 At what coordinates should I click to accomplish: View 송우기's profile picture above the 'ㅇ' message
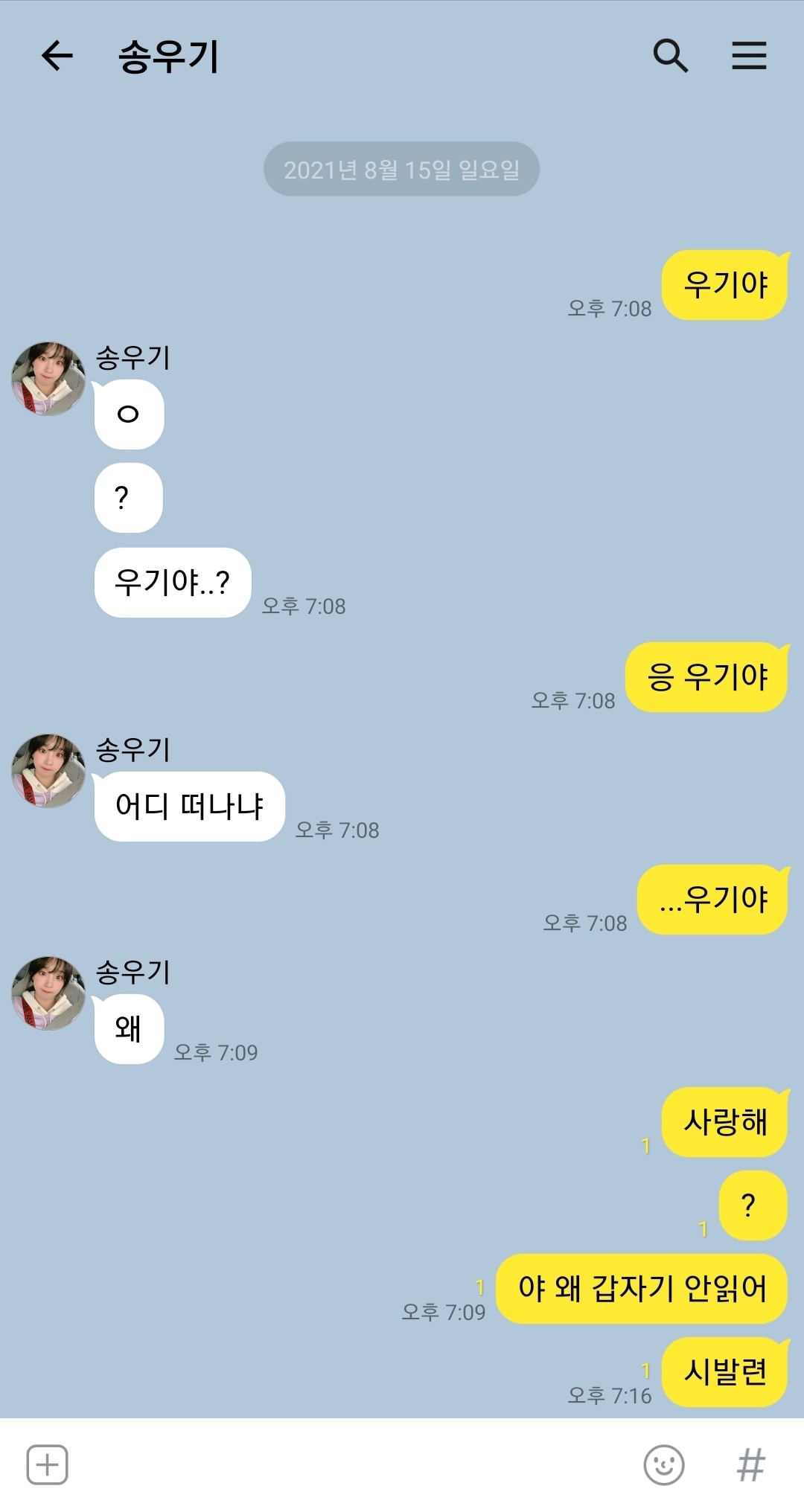[48, 379]
